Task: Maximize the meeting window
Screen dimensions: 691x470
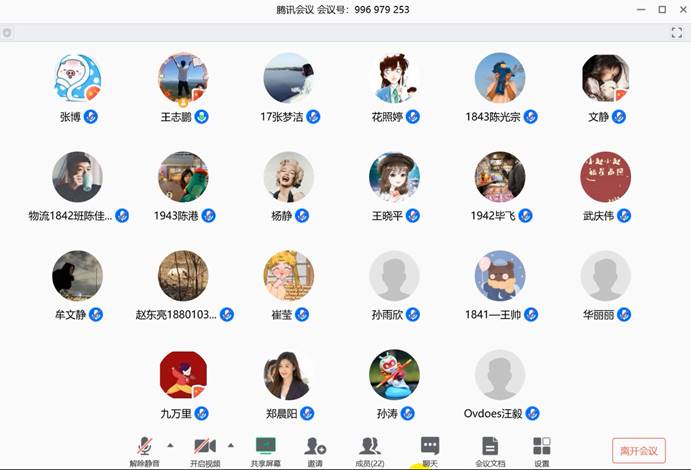Action: [x=661, y=9]
